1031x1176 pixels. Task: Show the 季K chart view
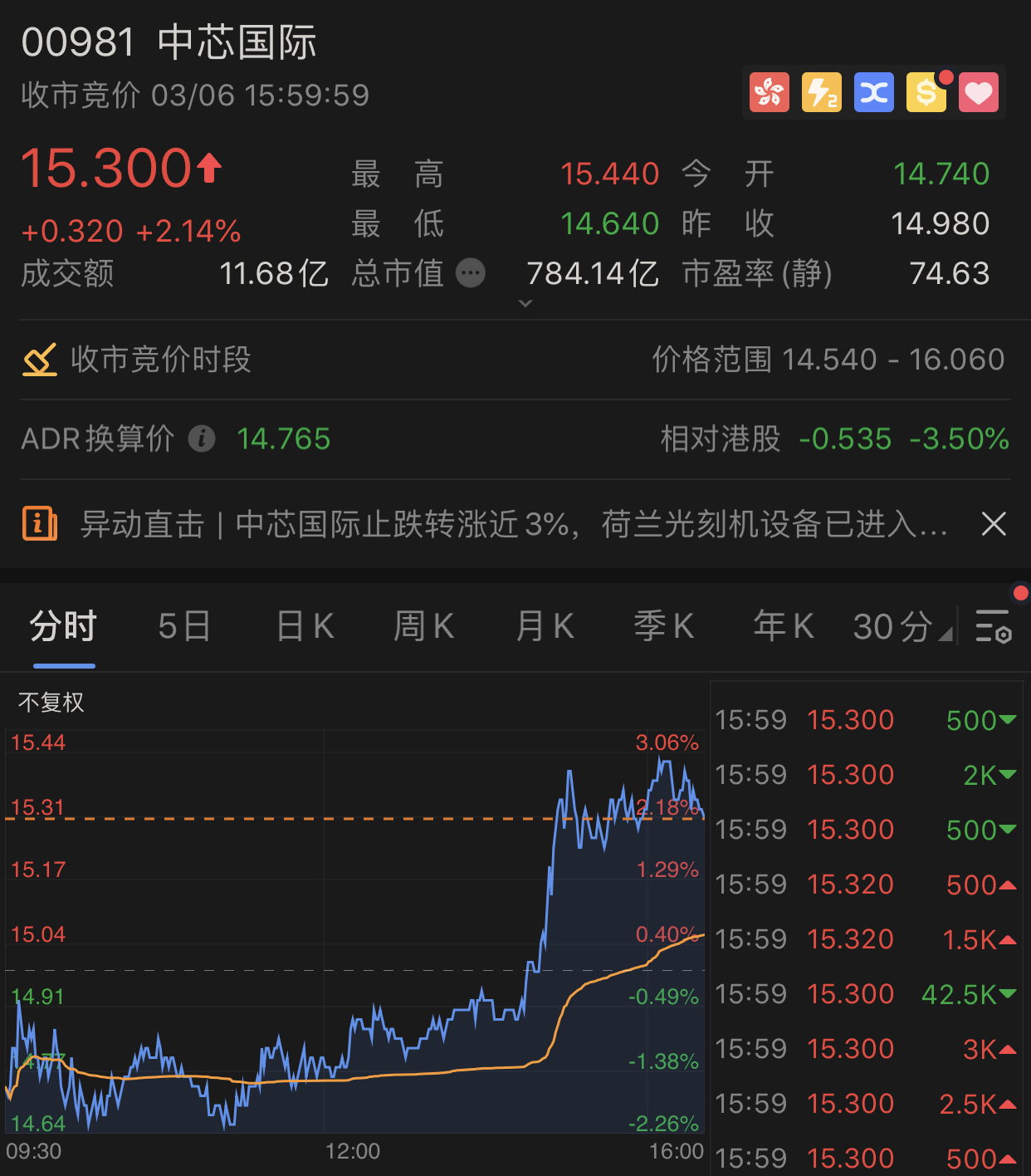(663, 626)
